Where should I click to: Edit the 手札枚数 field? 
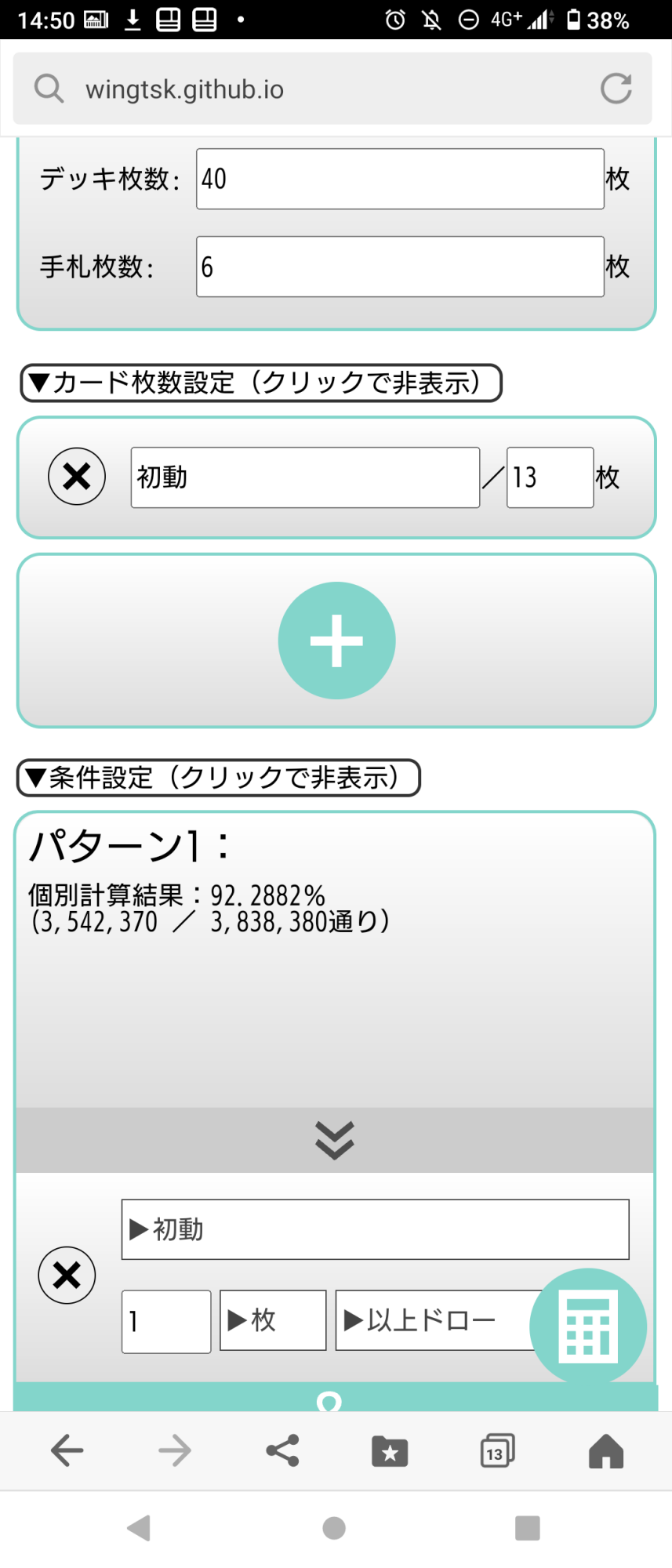pyautogui.click(x=399, y=267)
